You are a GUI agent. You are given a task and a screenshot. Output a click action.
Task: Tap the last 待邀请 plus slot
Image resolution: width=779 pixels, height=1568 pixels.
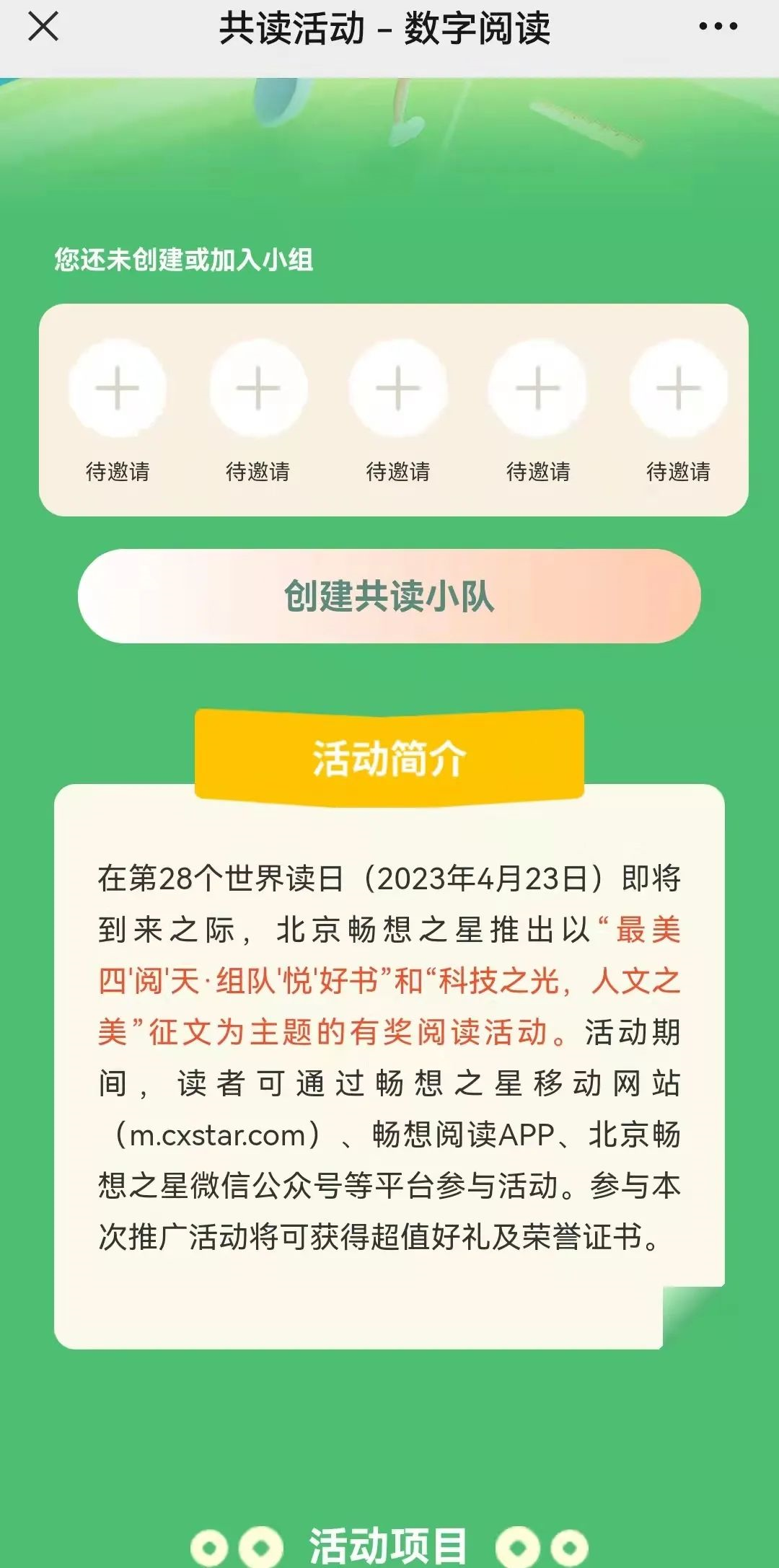(678, 388)
